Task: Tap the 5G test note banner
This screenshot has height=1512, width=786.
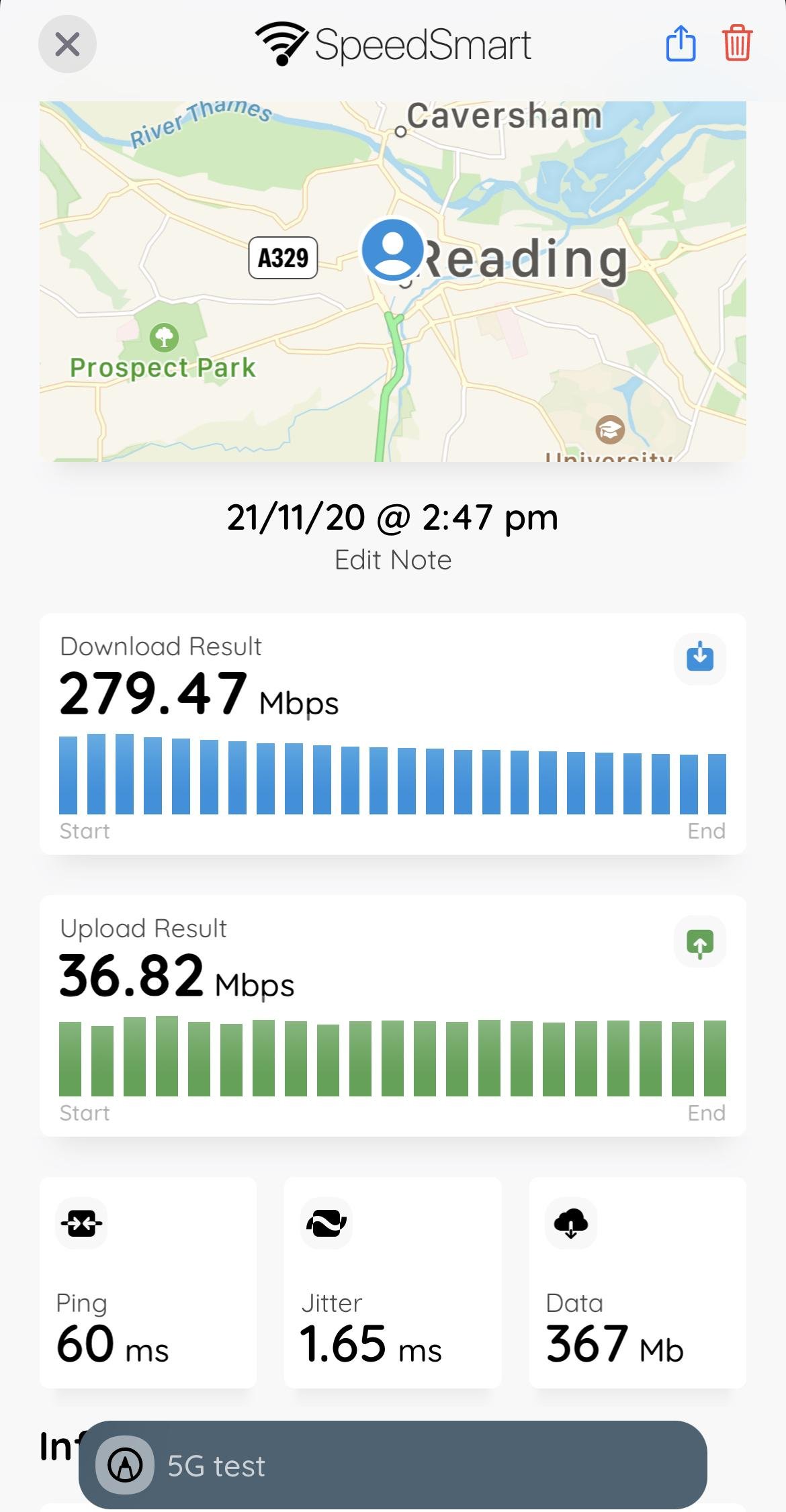Action: tap(392, 1466)
